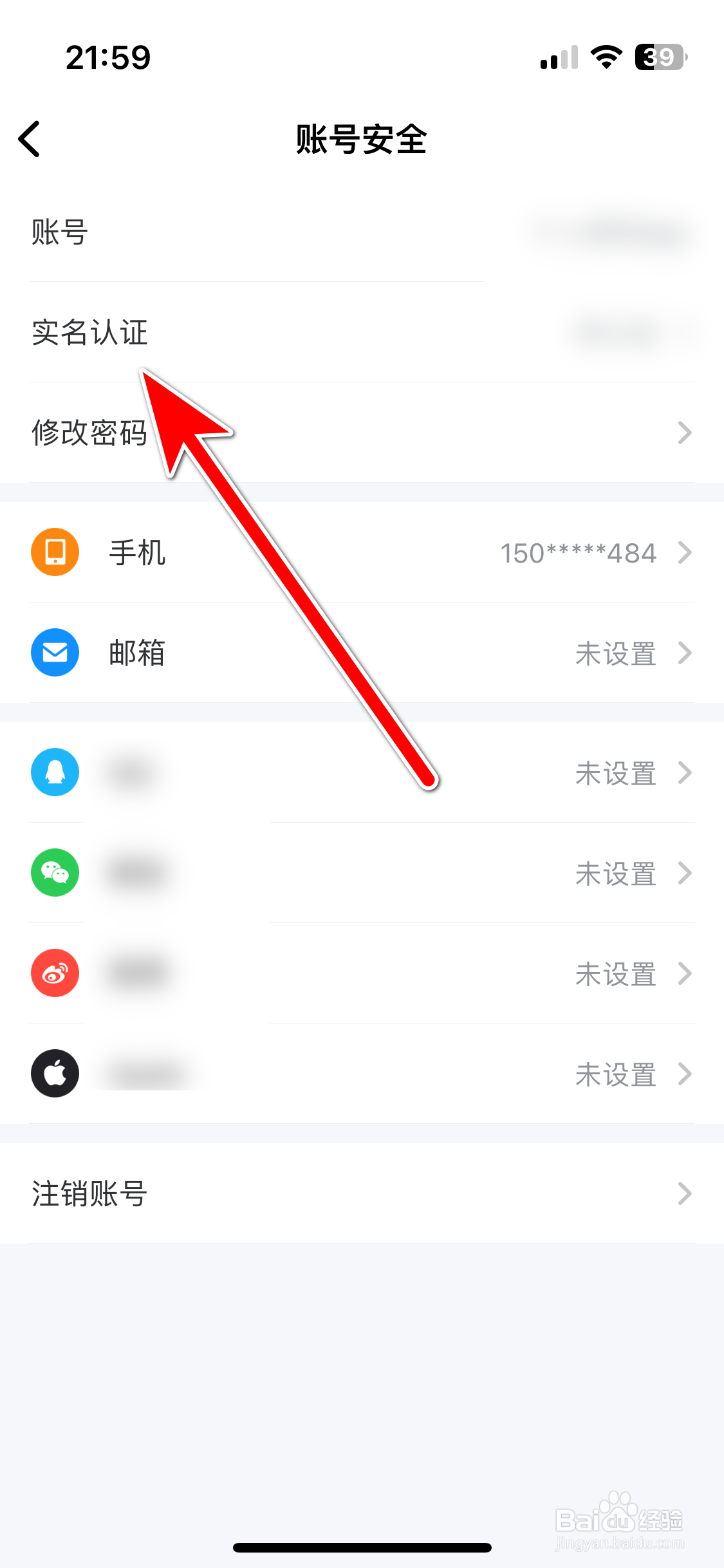Image resolution: width=724 pixels, height=1568 pixels.
Task: Tap the battery level indicator
Action: point(654,57)
